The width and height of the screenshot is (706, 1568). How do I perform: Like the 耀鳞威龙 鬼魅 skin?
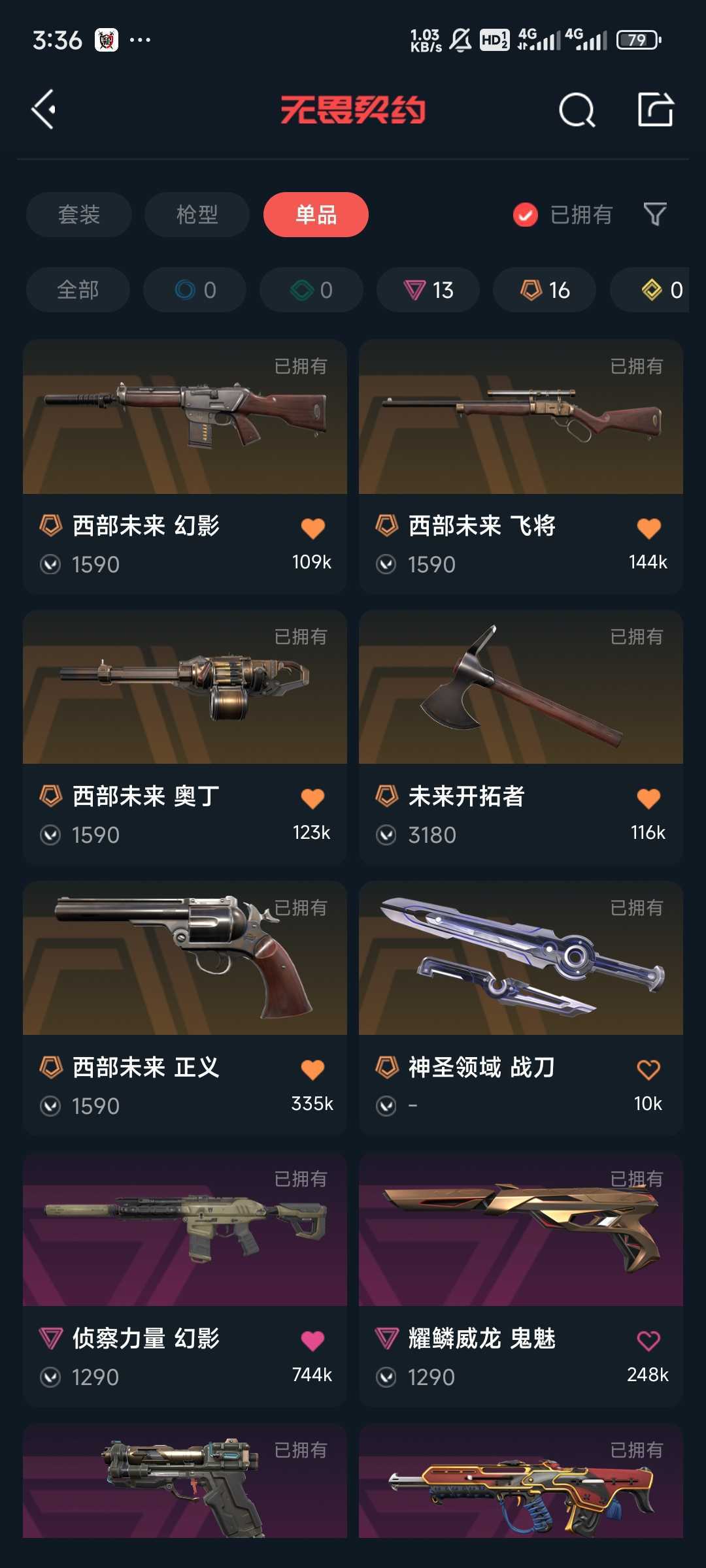point(648,1341)
